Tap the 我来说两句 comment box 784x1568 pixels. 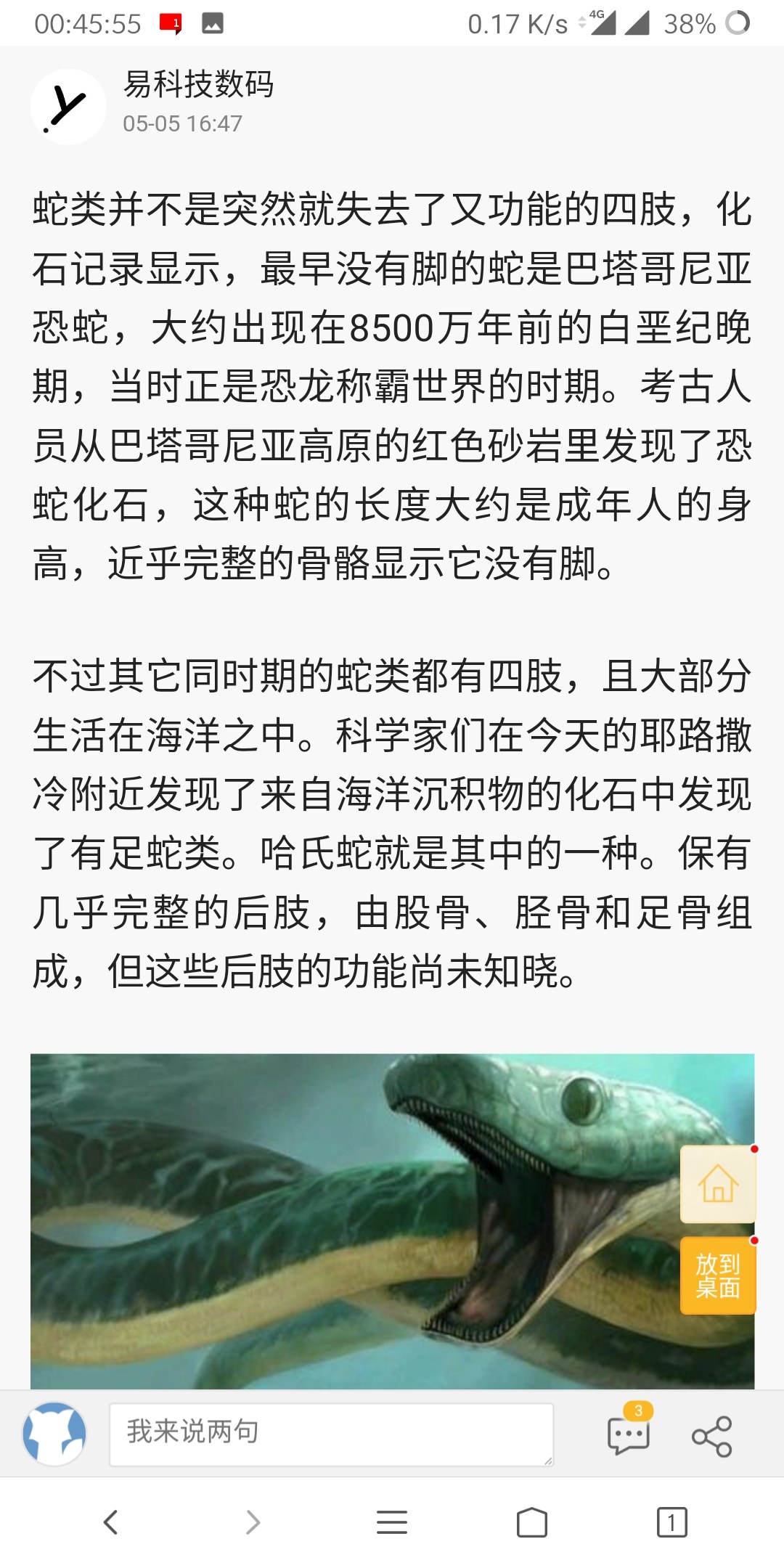point(331,1434)
